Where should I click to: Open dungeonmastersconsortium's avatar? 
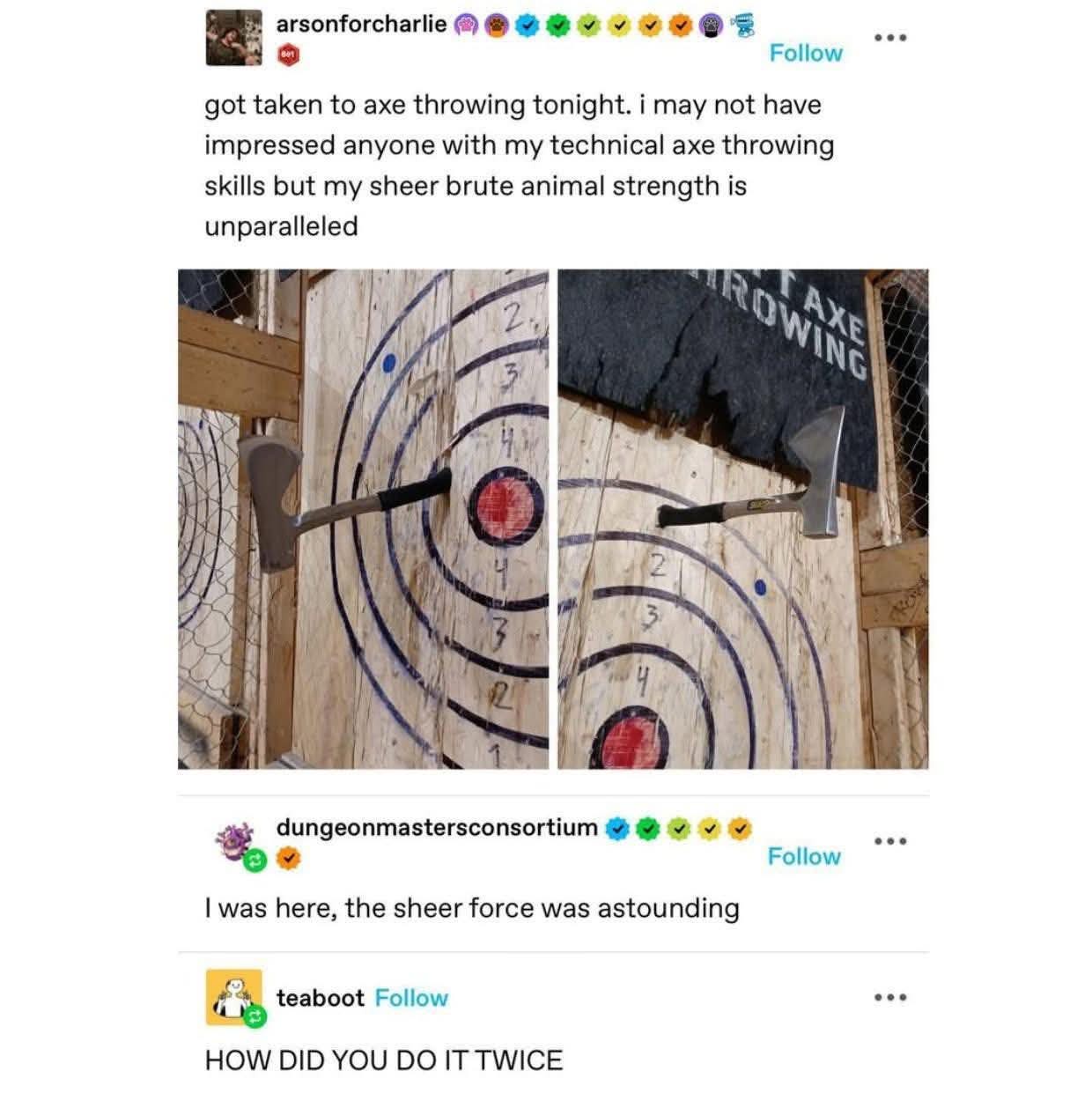[233, 841]
